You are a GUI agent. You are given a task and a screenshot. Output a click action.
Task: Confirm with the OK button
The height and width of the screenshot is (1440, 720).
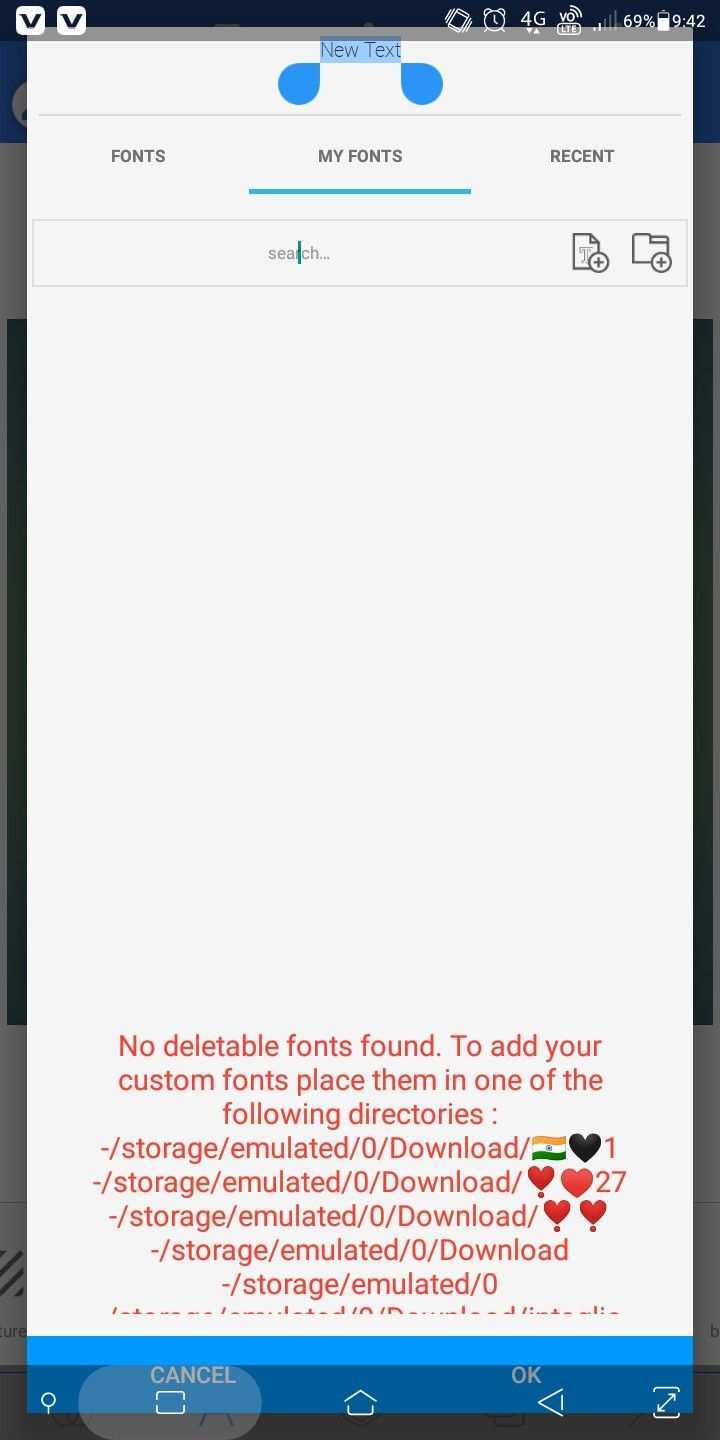tap(526, 1374)
